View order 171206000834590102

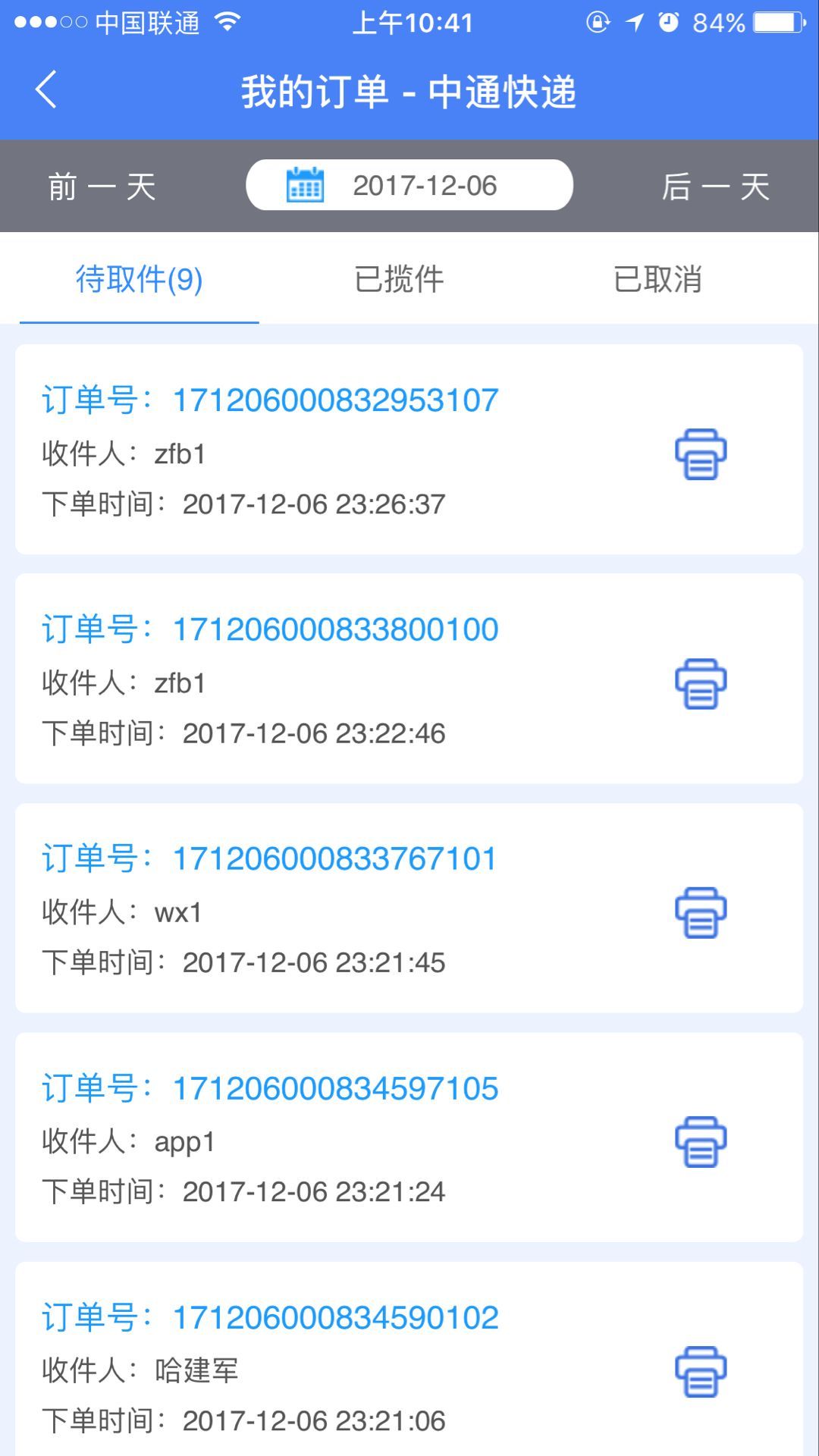click(x=409, y=1359)
